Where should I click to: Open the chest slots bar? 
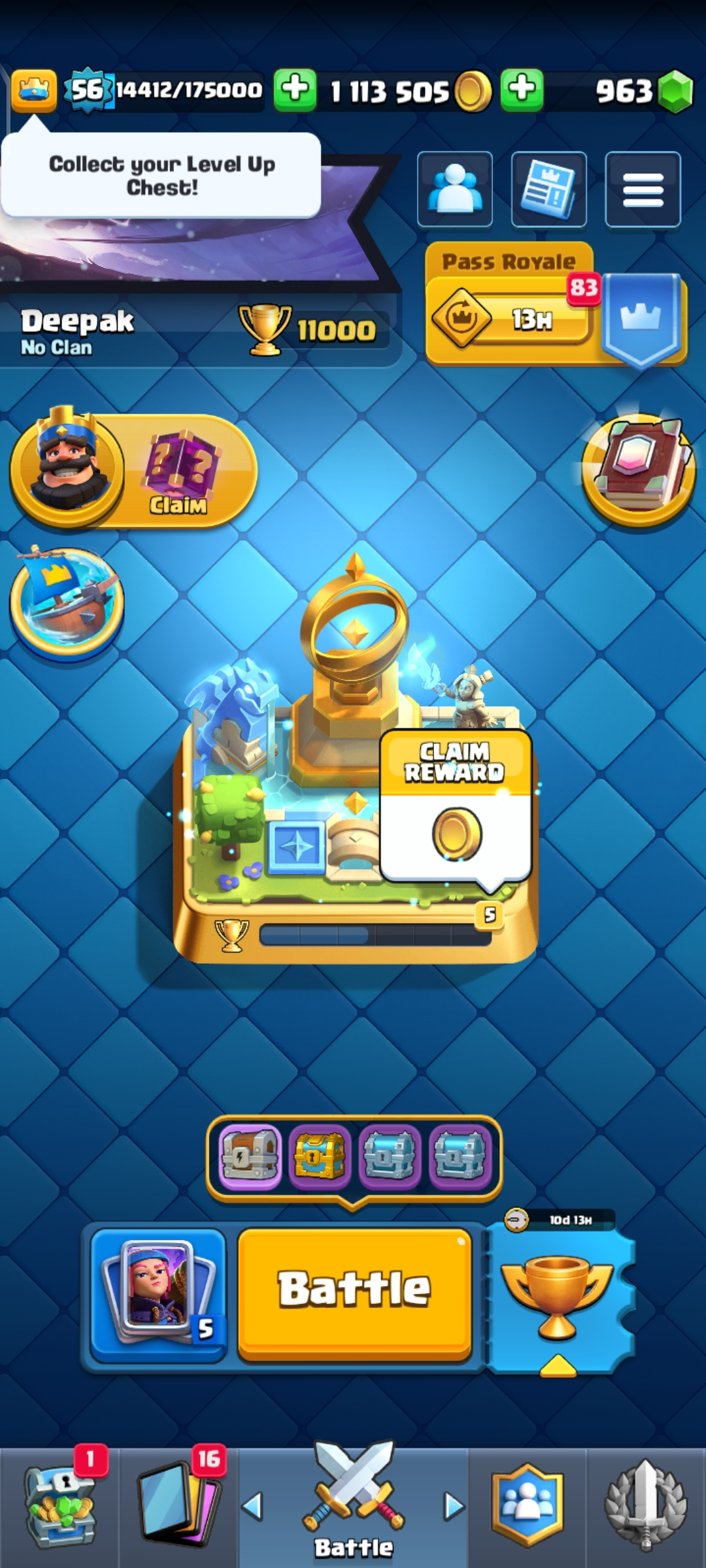click(x=354, y=1156)
